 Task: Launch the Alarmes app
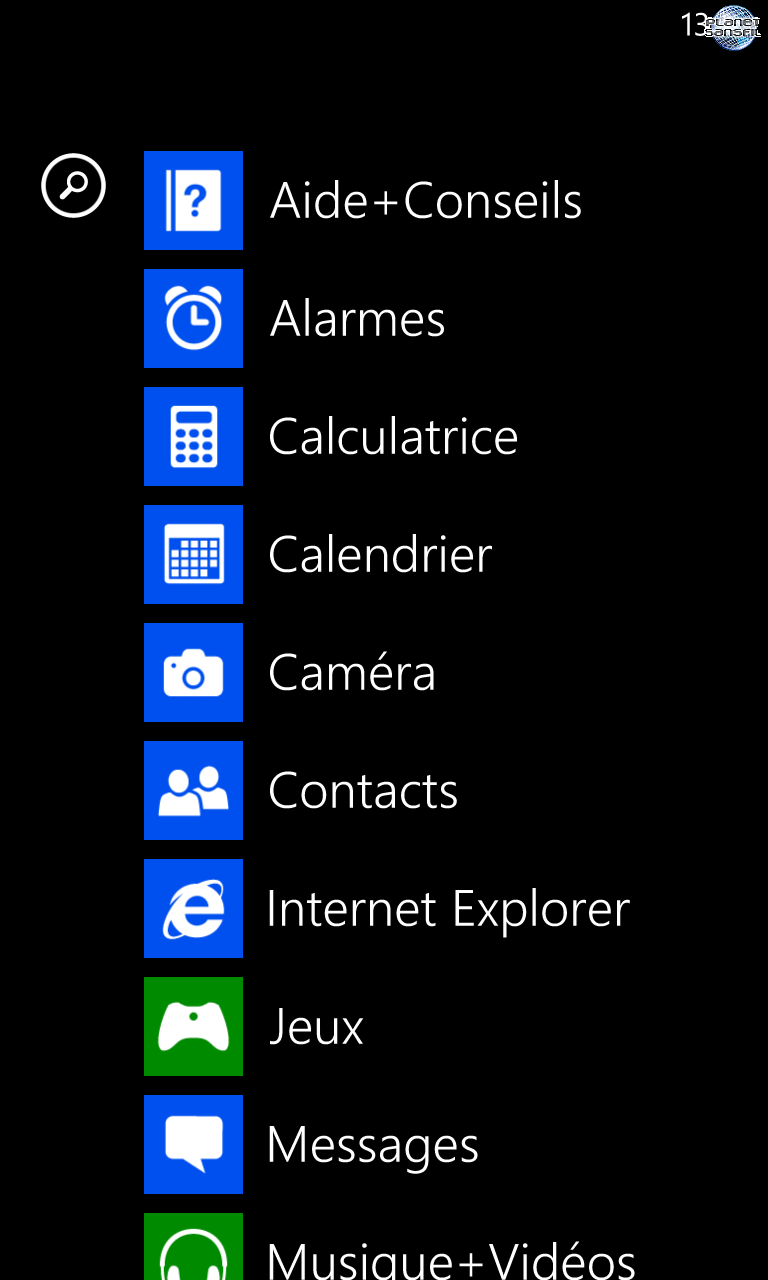[x=194, y=318]
